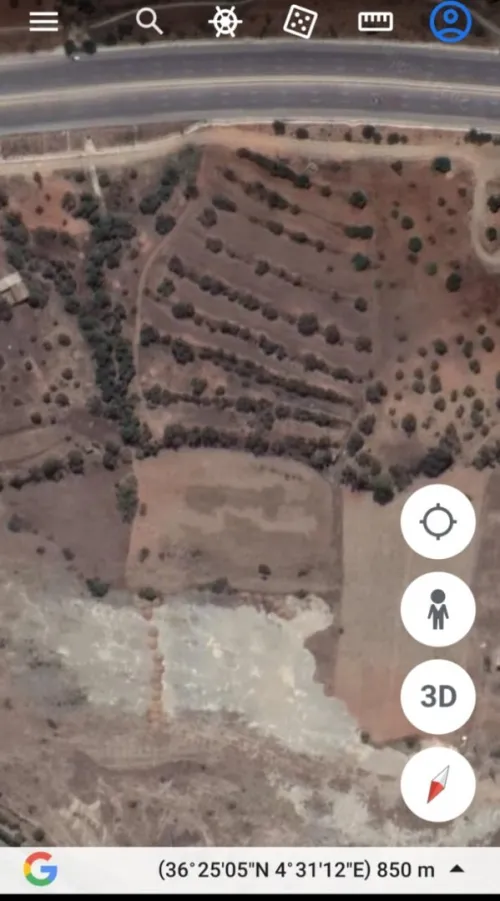Open the account profile icon
This screenshot has width=500, height=901.
pyautogui.click(x=451, y=22)
